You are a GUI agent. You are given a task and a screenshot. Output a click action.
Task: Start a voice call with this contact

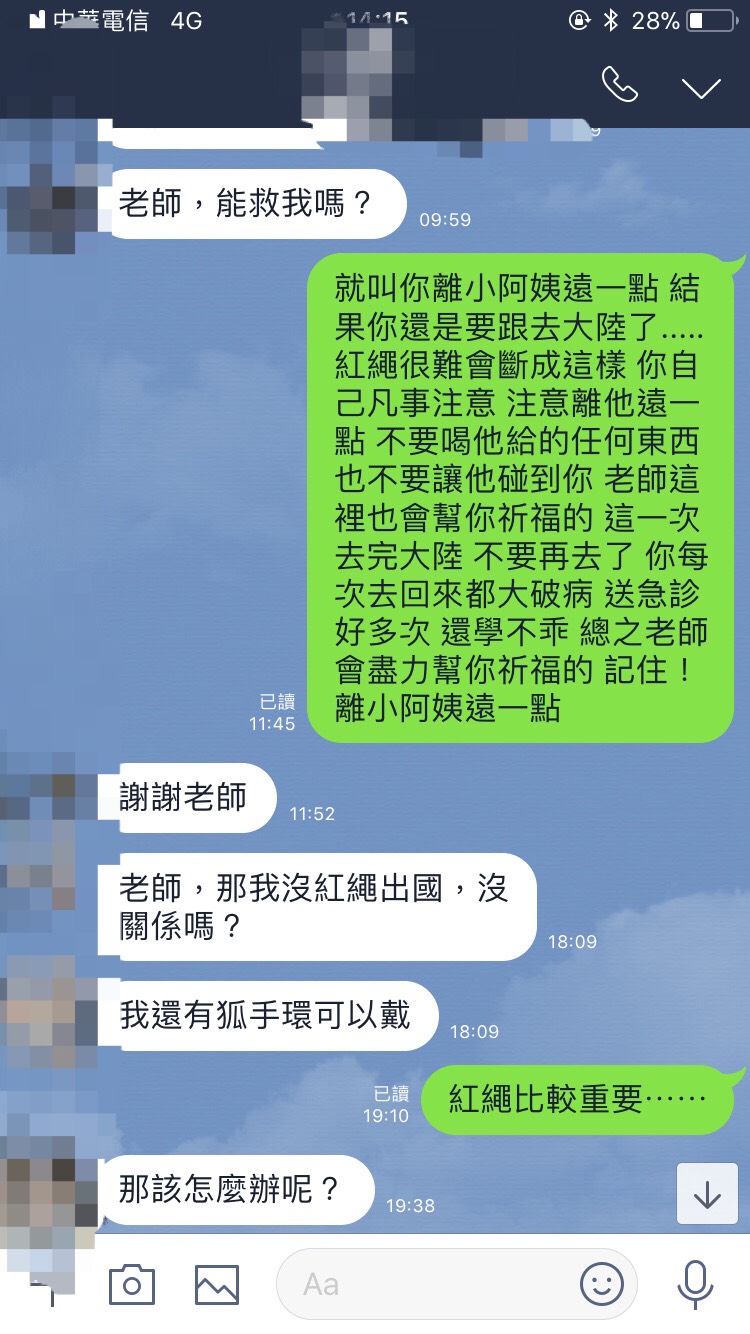pos(620,86)
